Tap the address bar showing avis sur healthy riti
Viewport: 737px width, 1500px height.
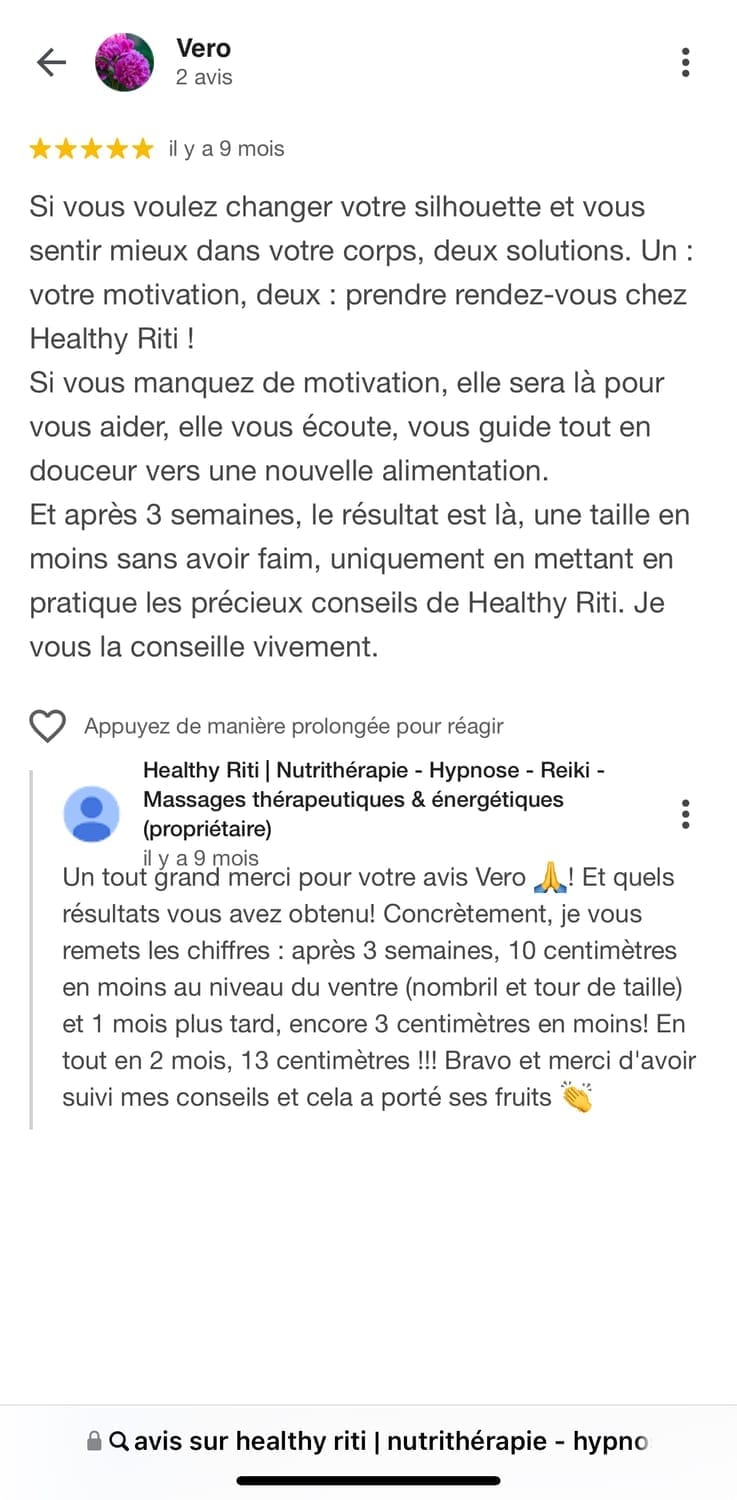click(368, 1441)
